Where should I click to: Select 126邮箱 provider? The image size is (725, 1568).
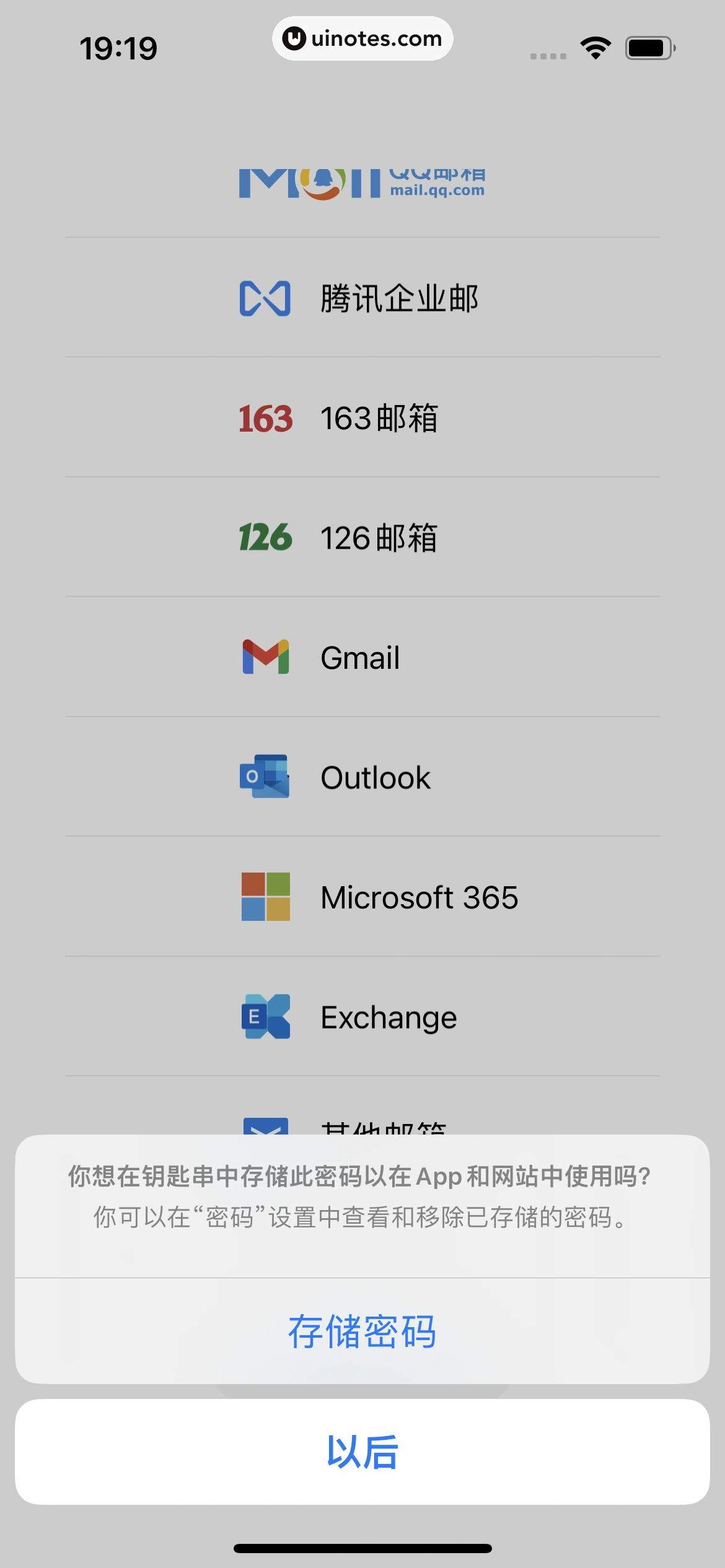(362, 538)
